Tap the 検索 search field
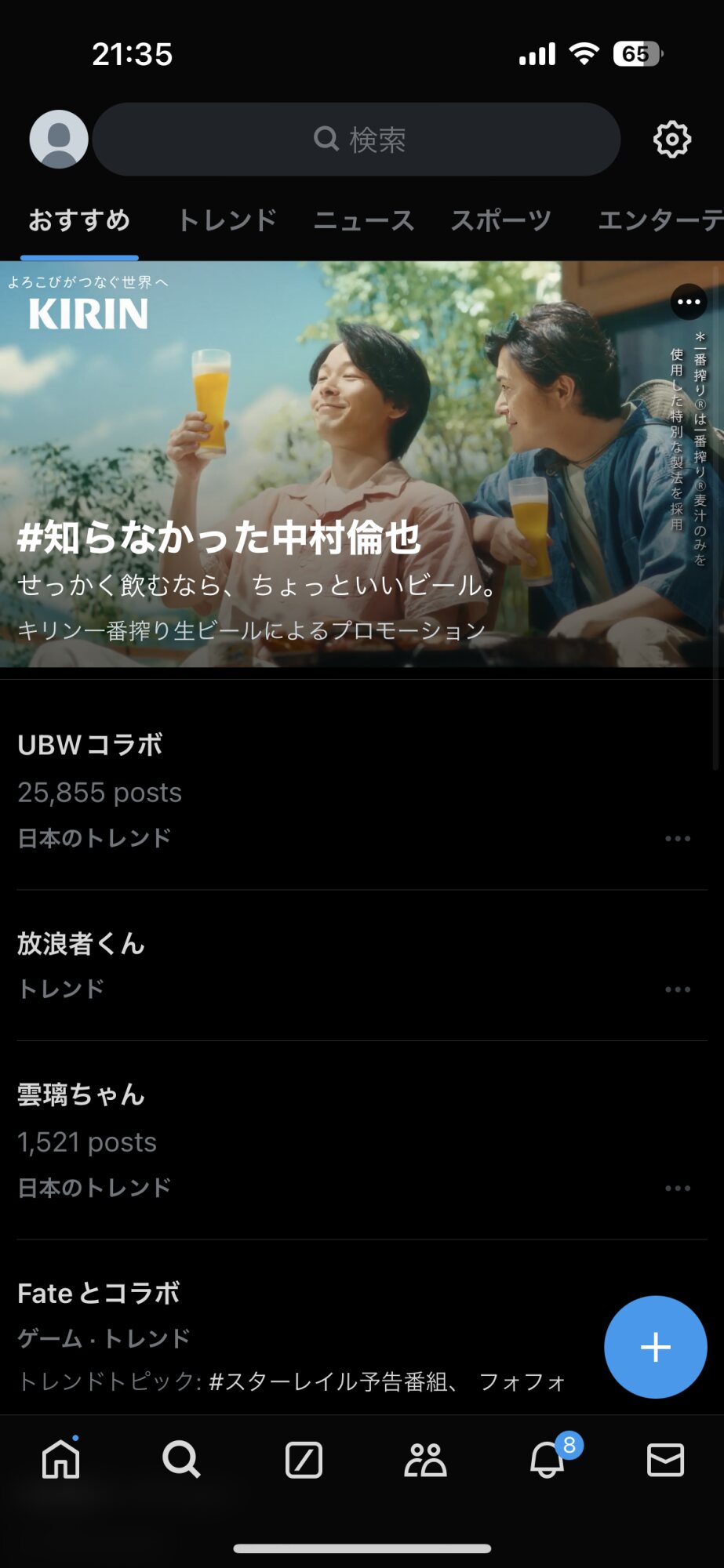 point(357,140)
